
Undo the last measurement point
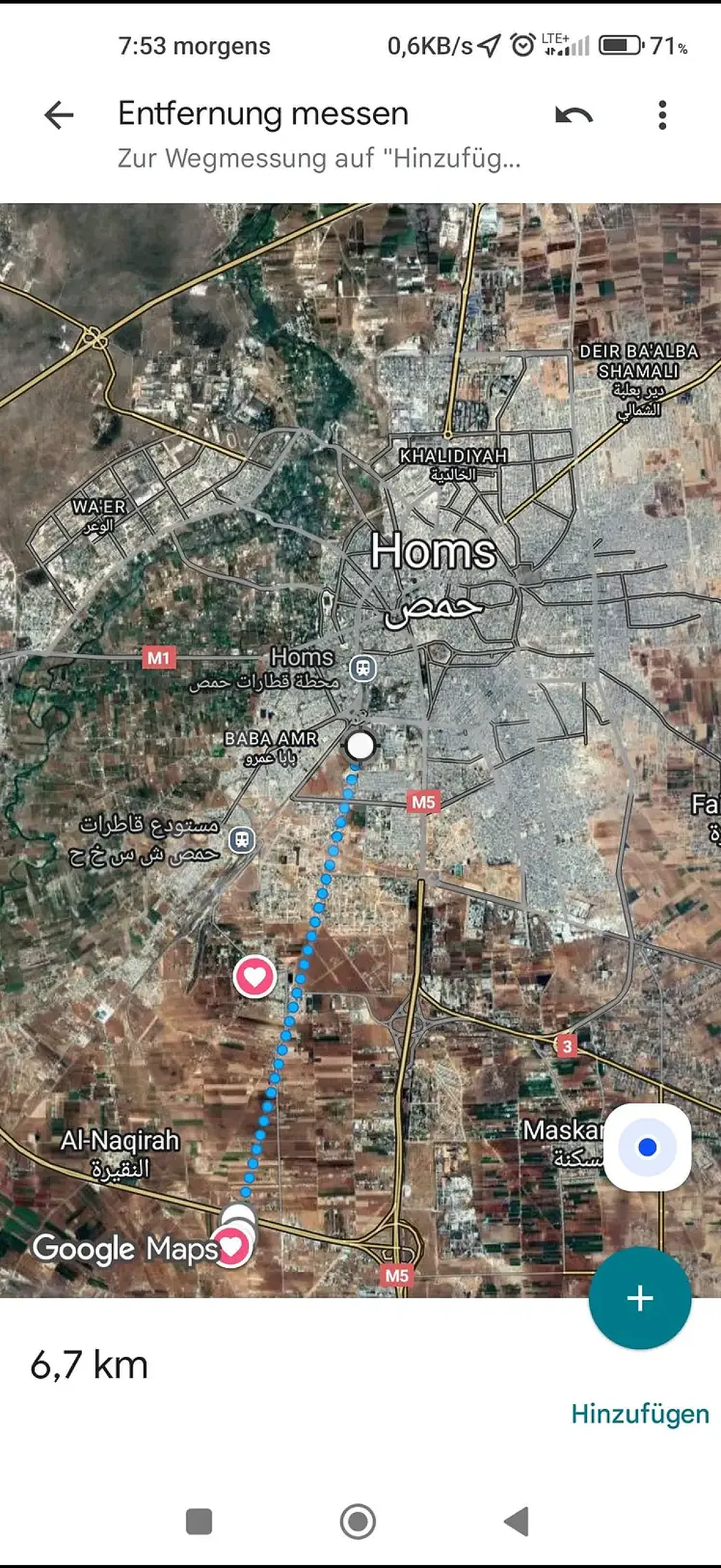pos(573,115)
